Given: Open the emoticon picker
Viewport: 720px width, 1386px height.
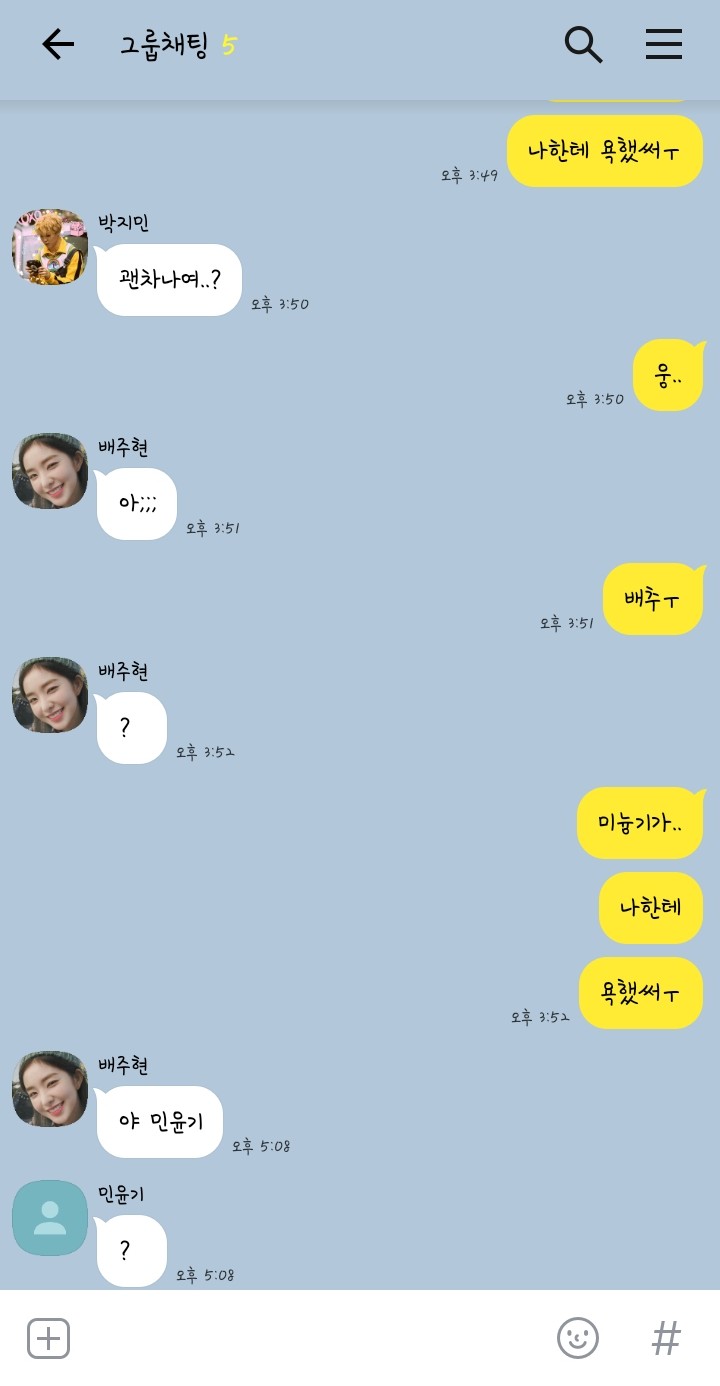Looking at the screenshot, I should pos(577,1338).
